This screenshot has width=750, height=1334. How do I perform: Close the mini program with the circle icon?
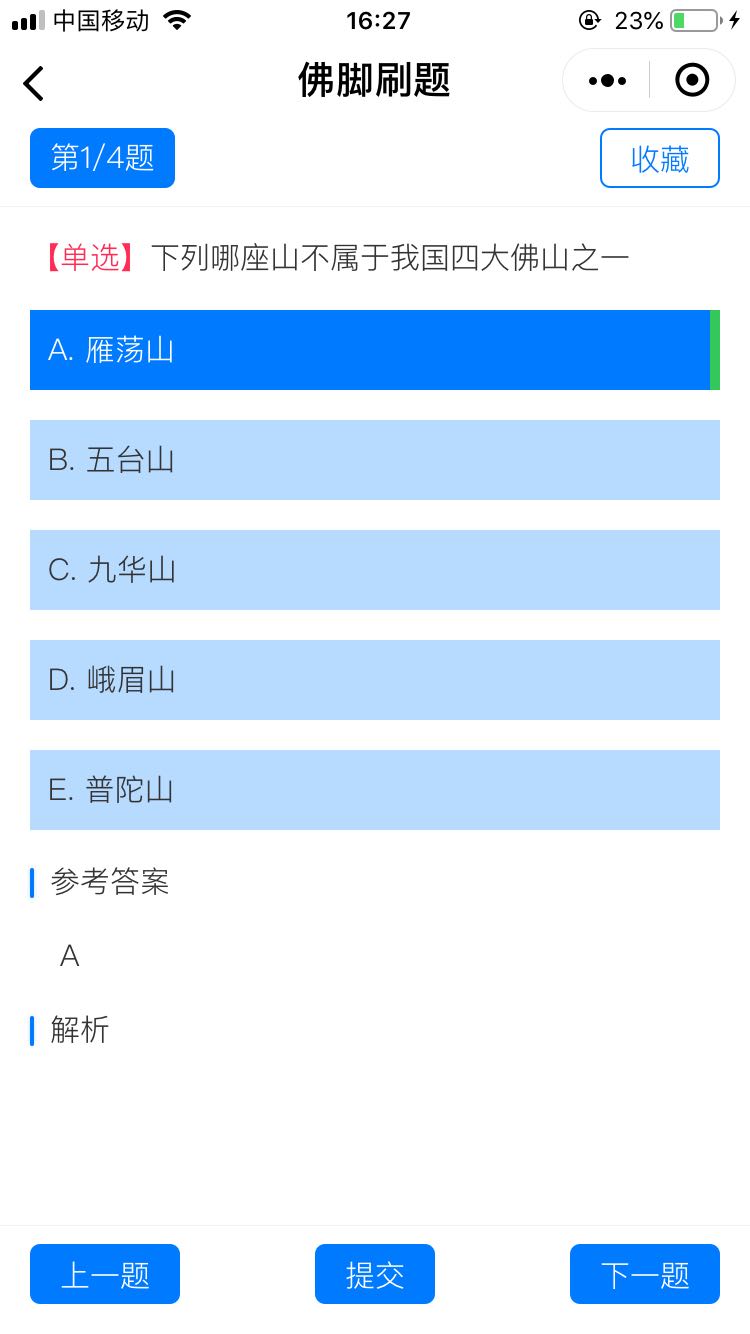[692, 80]
